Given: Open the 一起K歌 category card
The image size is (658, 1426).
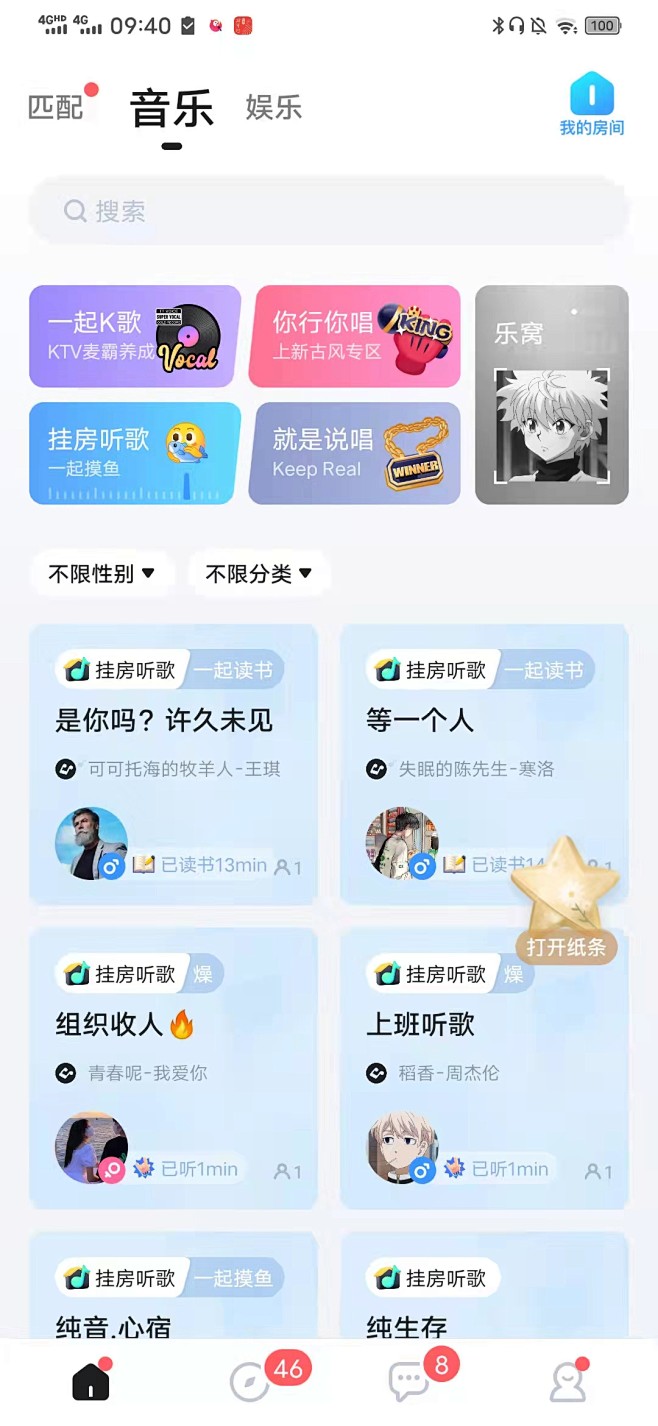Looking at the screenshot, I should coord(135,336).
